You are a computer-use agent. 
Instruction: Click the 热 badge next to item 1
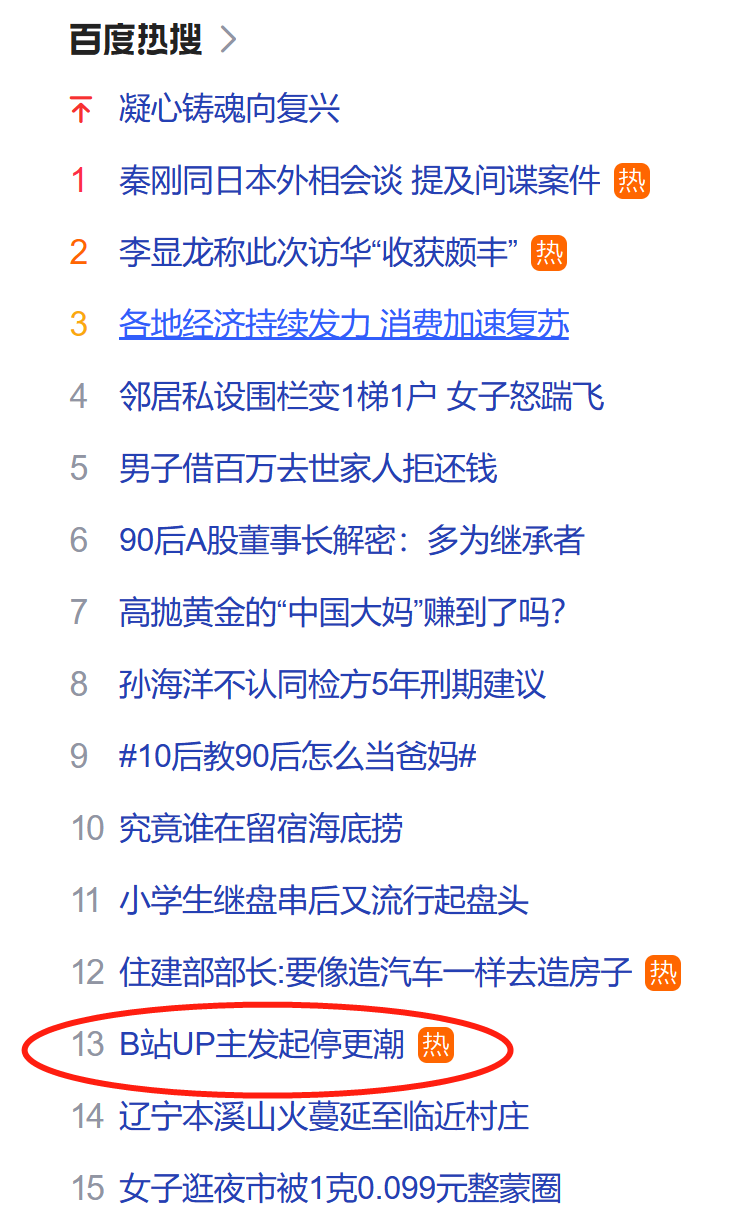click(632, 181)
